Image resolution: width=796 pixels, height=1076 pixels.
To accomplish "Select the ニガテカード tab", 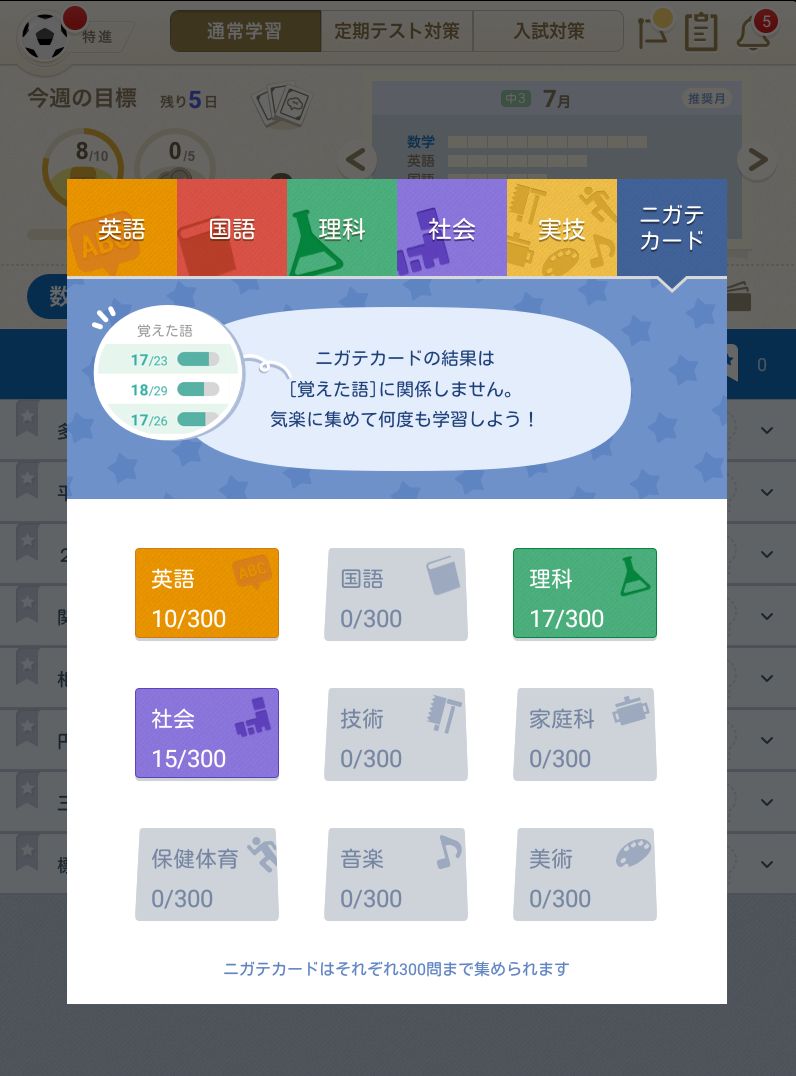I will click(672, 229).
